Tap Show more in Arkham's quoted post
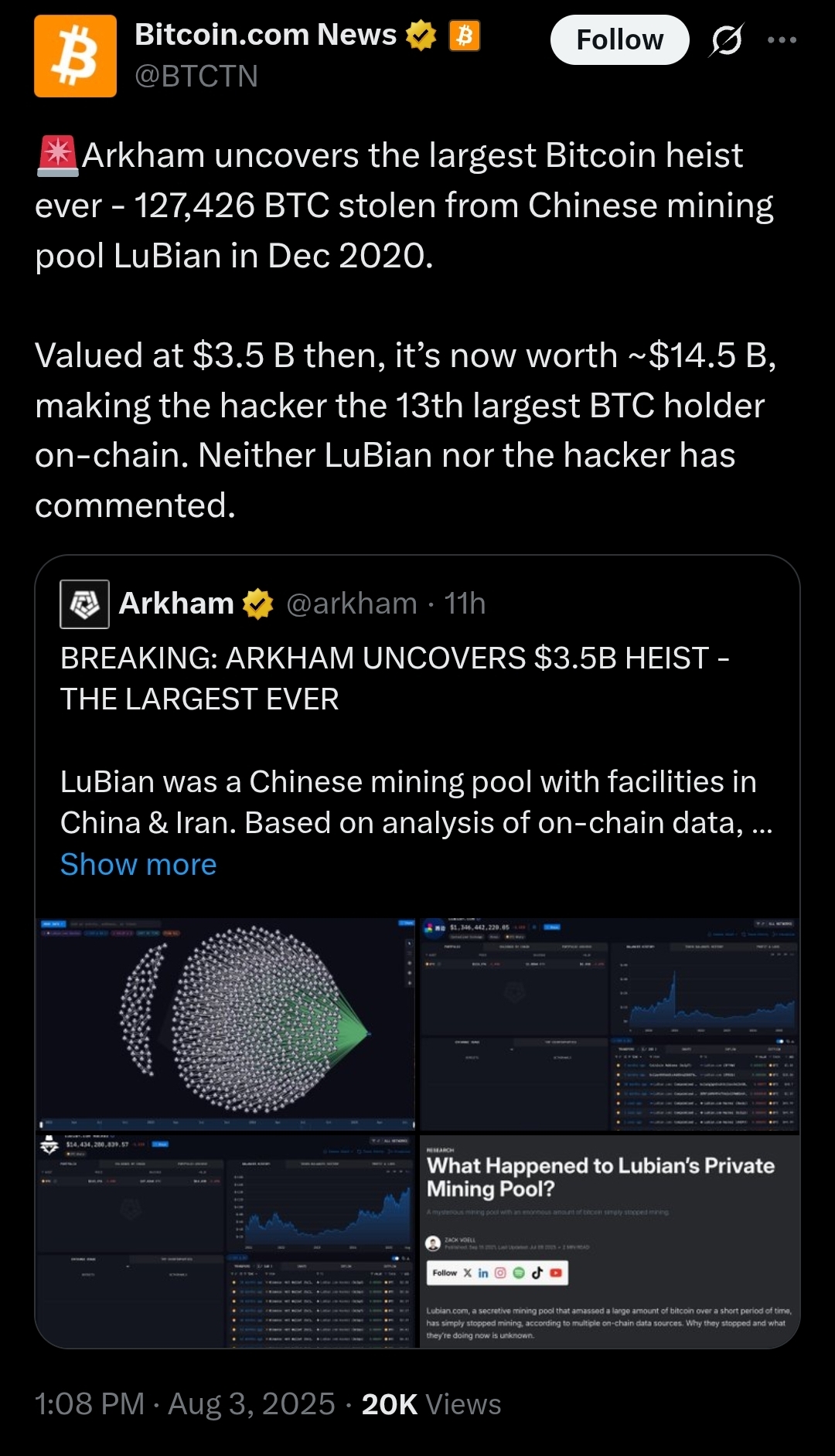 [138, 864]
